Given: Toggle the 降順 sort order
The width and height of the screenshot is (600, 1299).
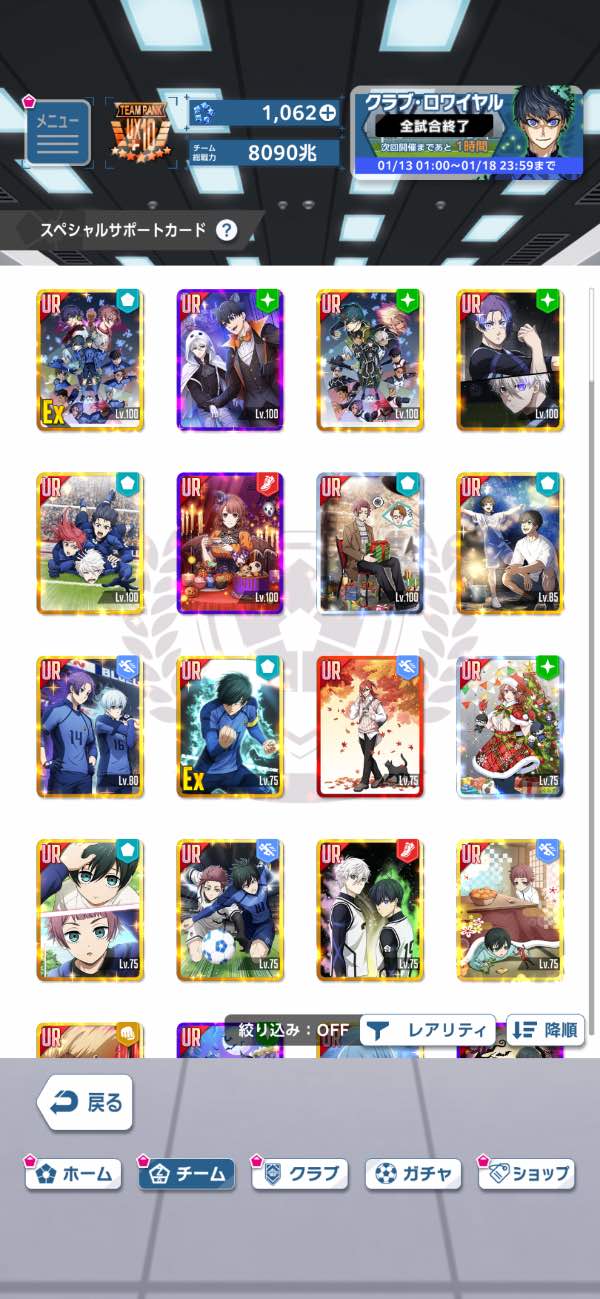Looking at the screenshot, I should 546,1030.
